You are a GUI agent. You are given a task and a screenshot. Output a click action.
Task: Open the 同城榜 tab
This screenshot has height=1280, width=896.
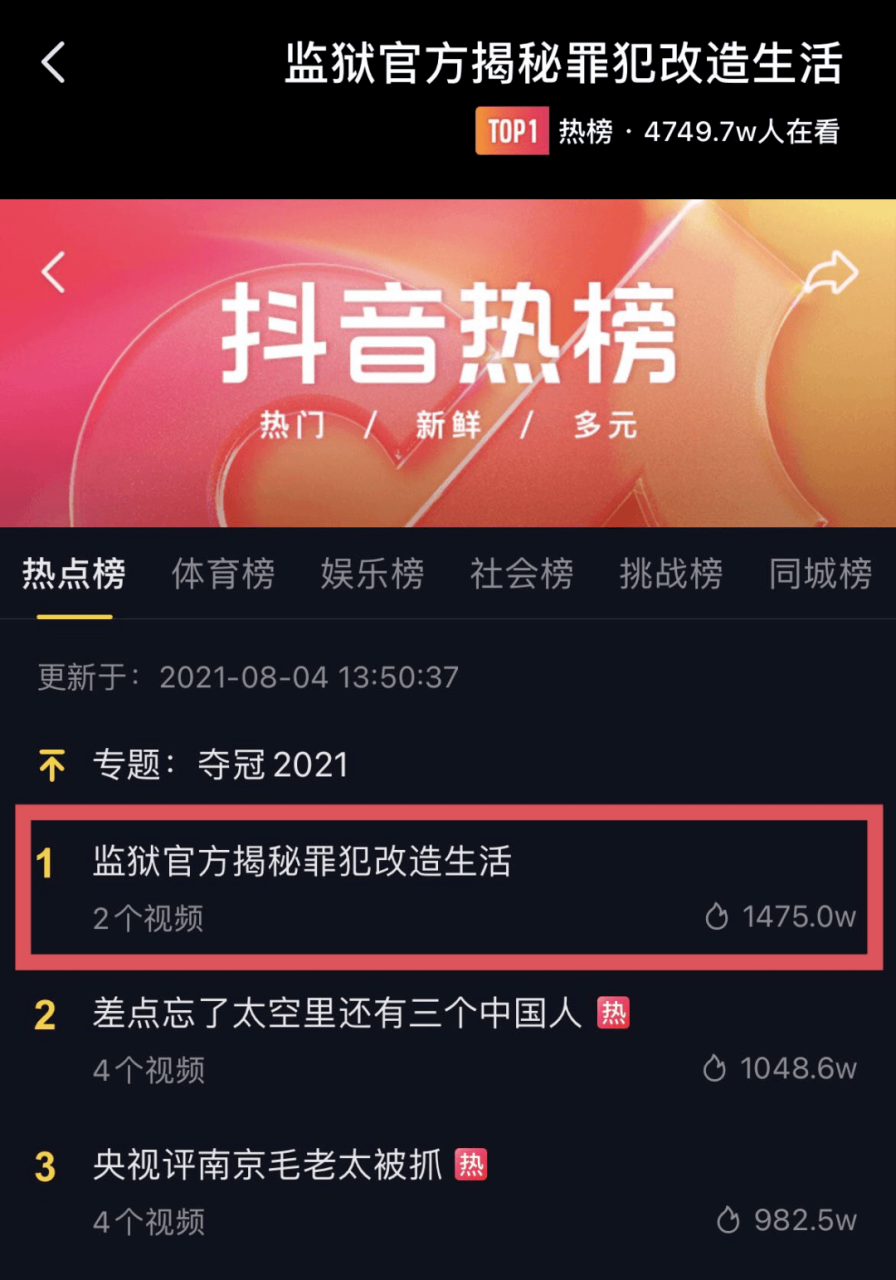tap(820, 574)
